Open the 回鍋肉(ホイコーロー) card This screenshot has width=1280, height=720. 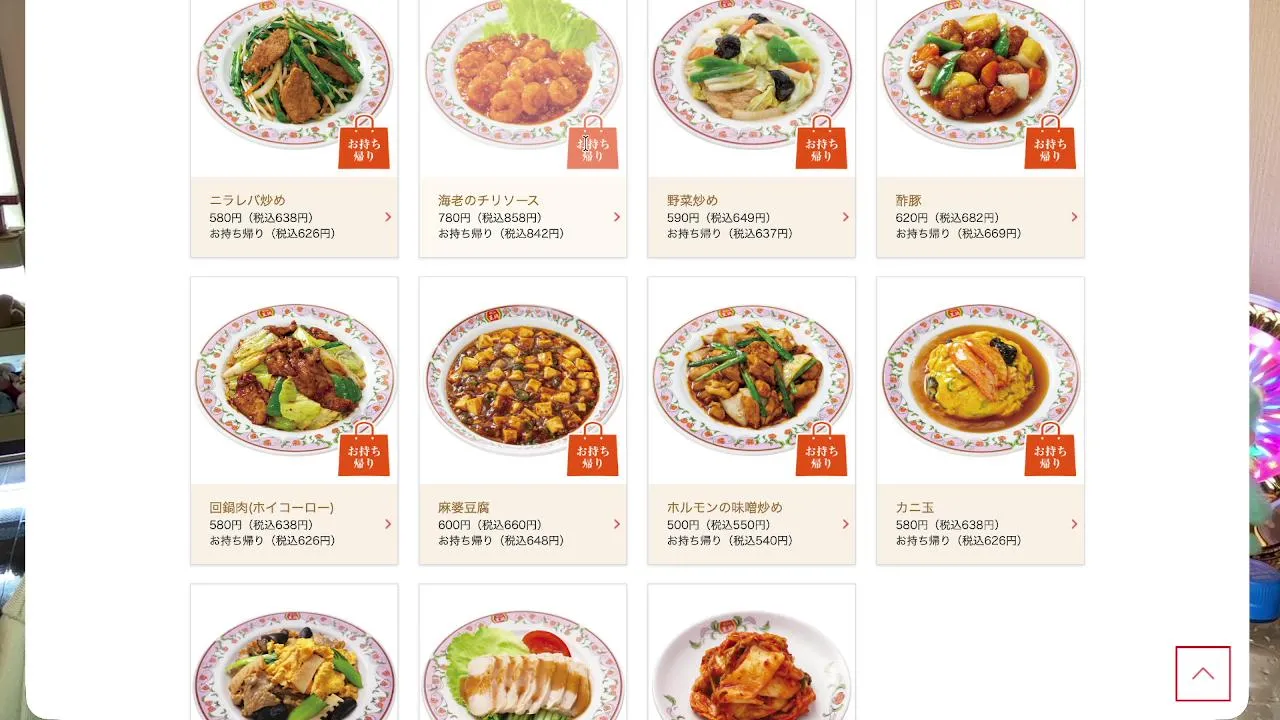coord(294,421)
